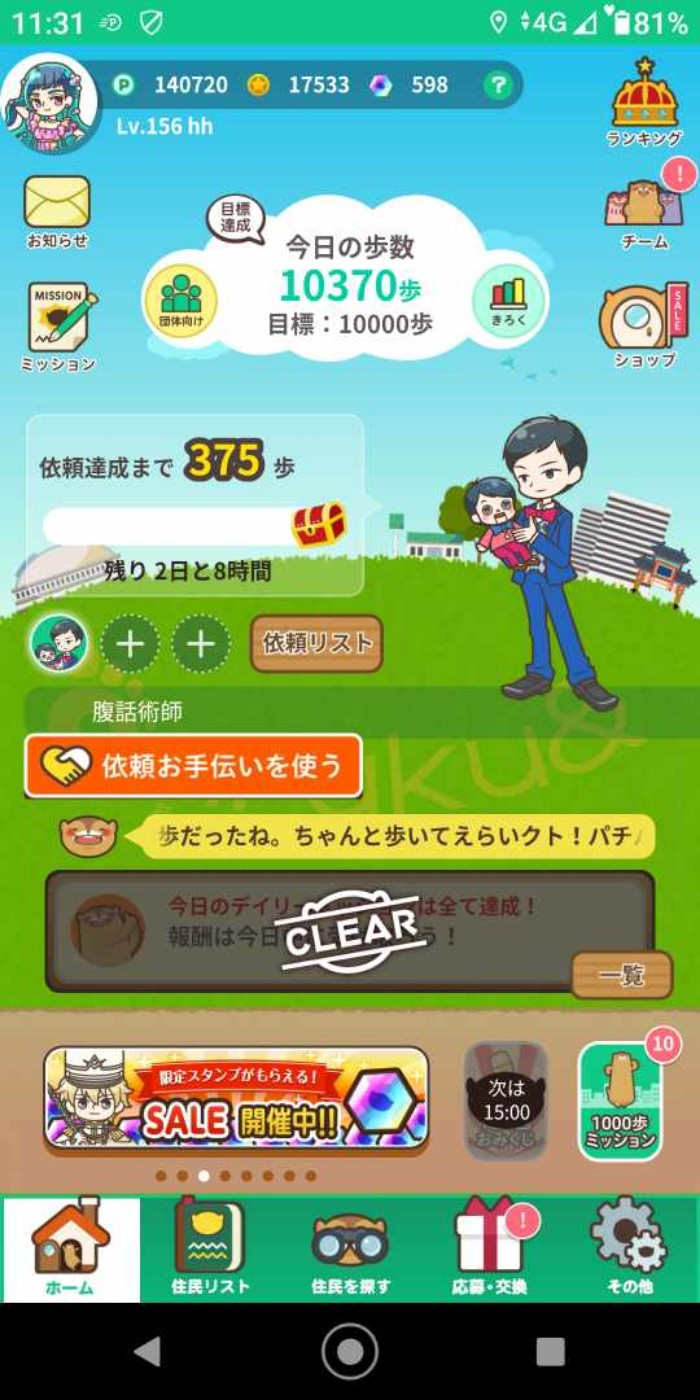This screenshot has height=1400, width=700.
Task: Tap the system back button
Action: [x=147, y=1352]
